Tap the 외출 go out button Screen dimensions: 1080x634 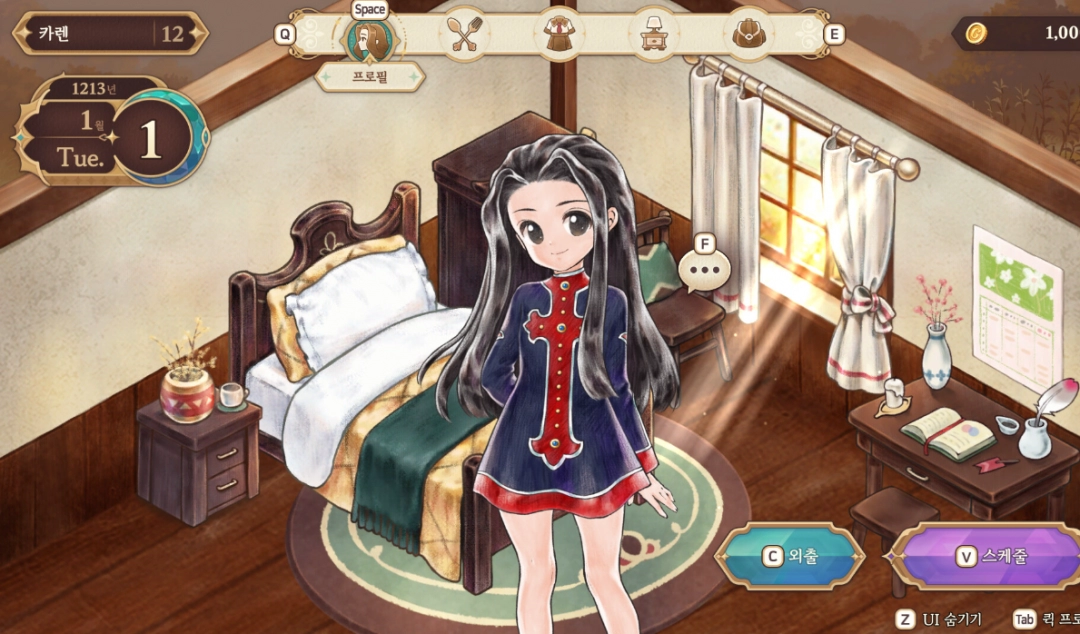790,556
